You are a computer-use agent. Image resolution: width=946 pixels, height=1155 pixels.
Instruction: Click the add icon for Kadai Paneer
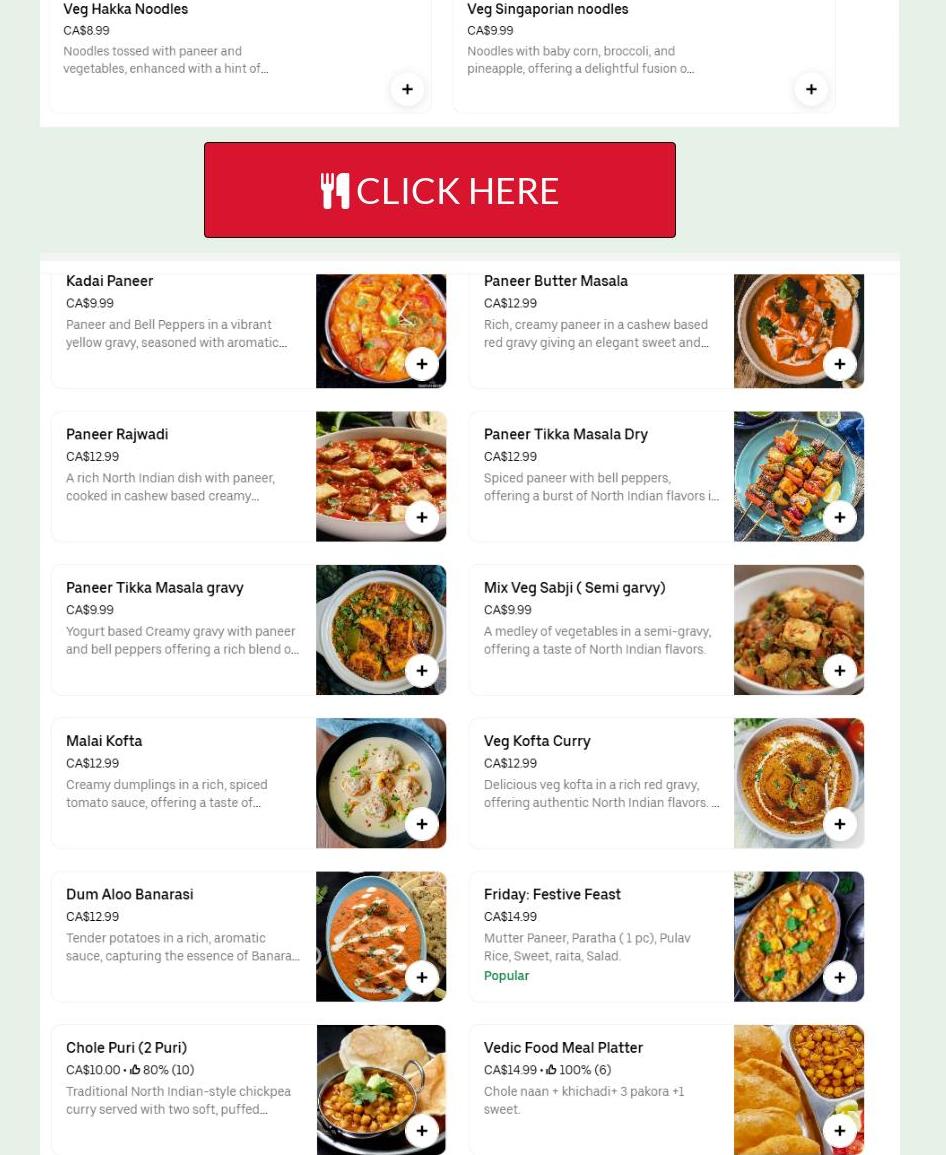pyautogui.click(x=421, y=363)
